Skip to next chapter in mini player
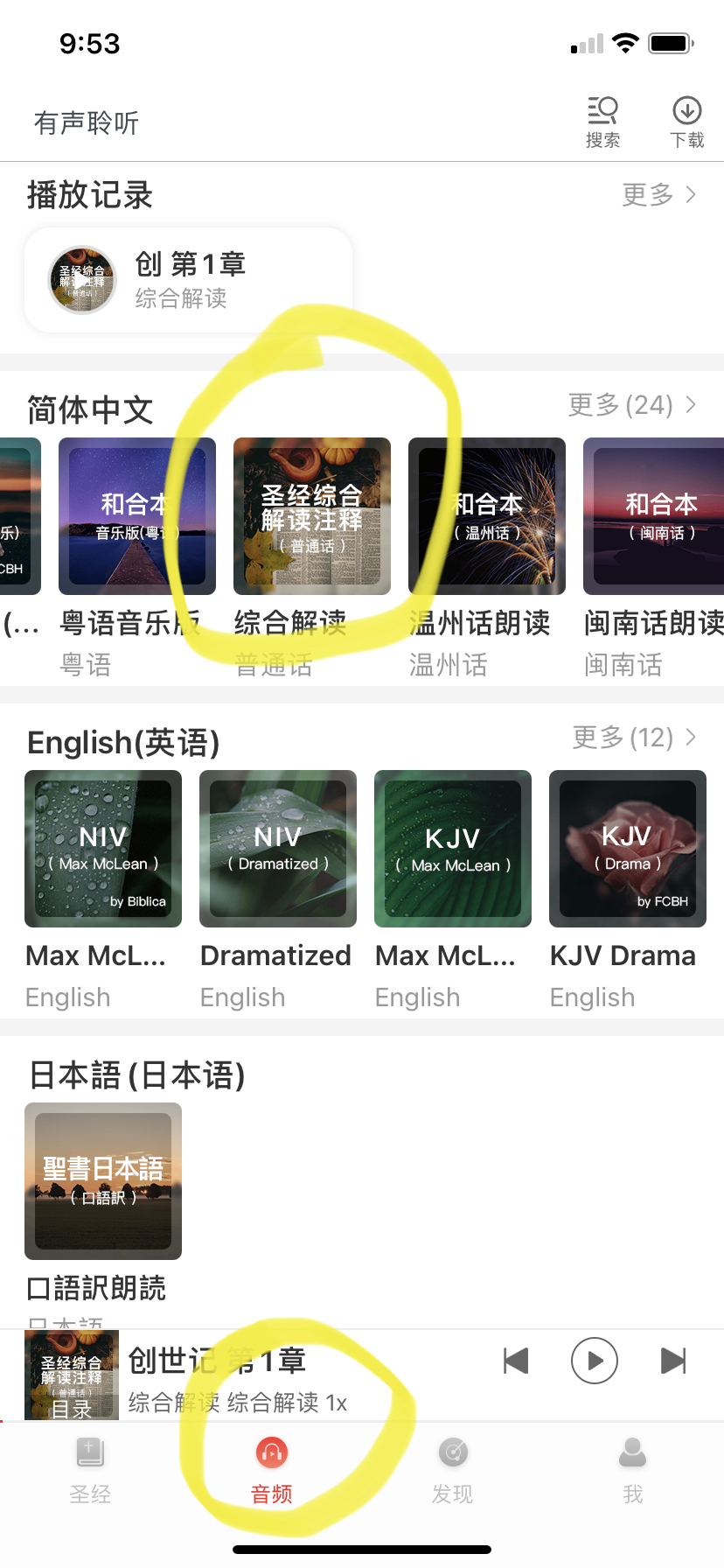The height and width of the screenshot is (1568, 724). [x=672, y=1361]
